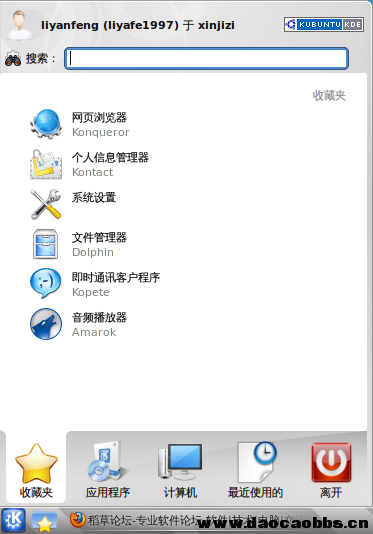Switch to the Firefox 稻草论坛 taskbar window
Screen dimensions: 373x534
[186, 520]
